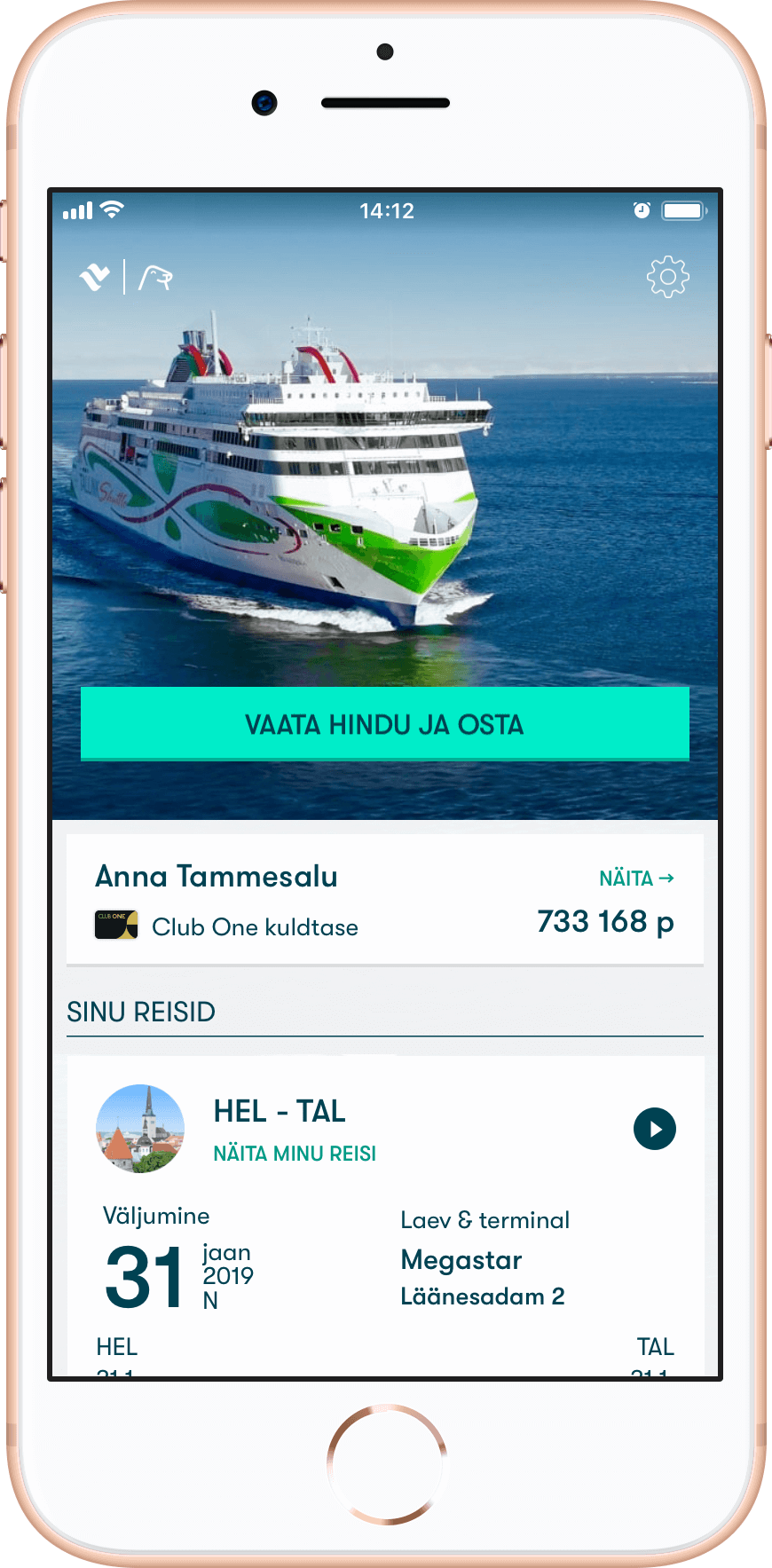Tap the Tallinn photo on the HEL - TAL trip
This screenshot has height=1568, width=772.
140,1129
